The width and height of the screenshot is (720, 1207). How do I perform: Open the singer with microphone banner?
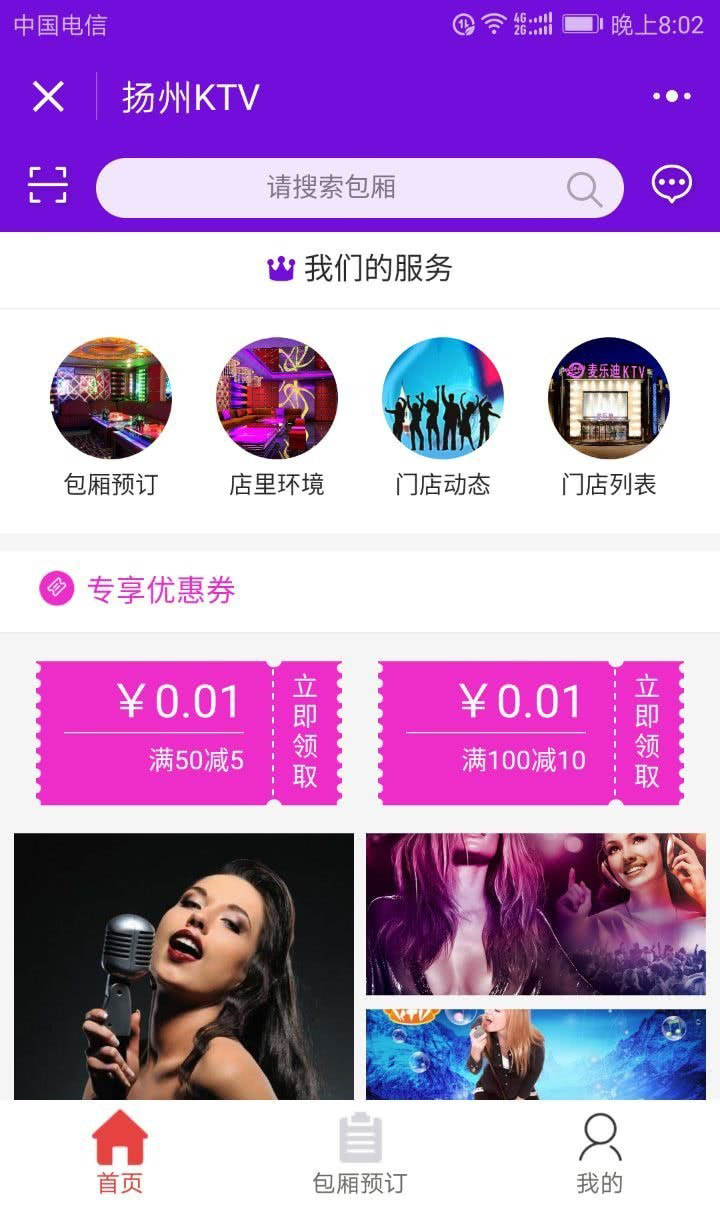click(x=184, y=966)
